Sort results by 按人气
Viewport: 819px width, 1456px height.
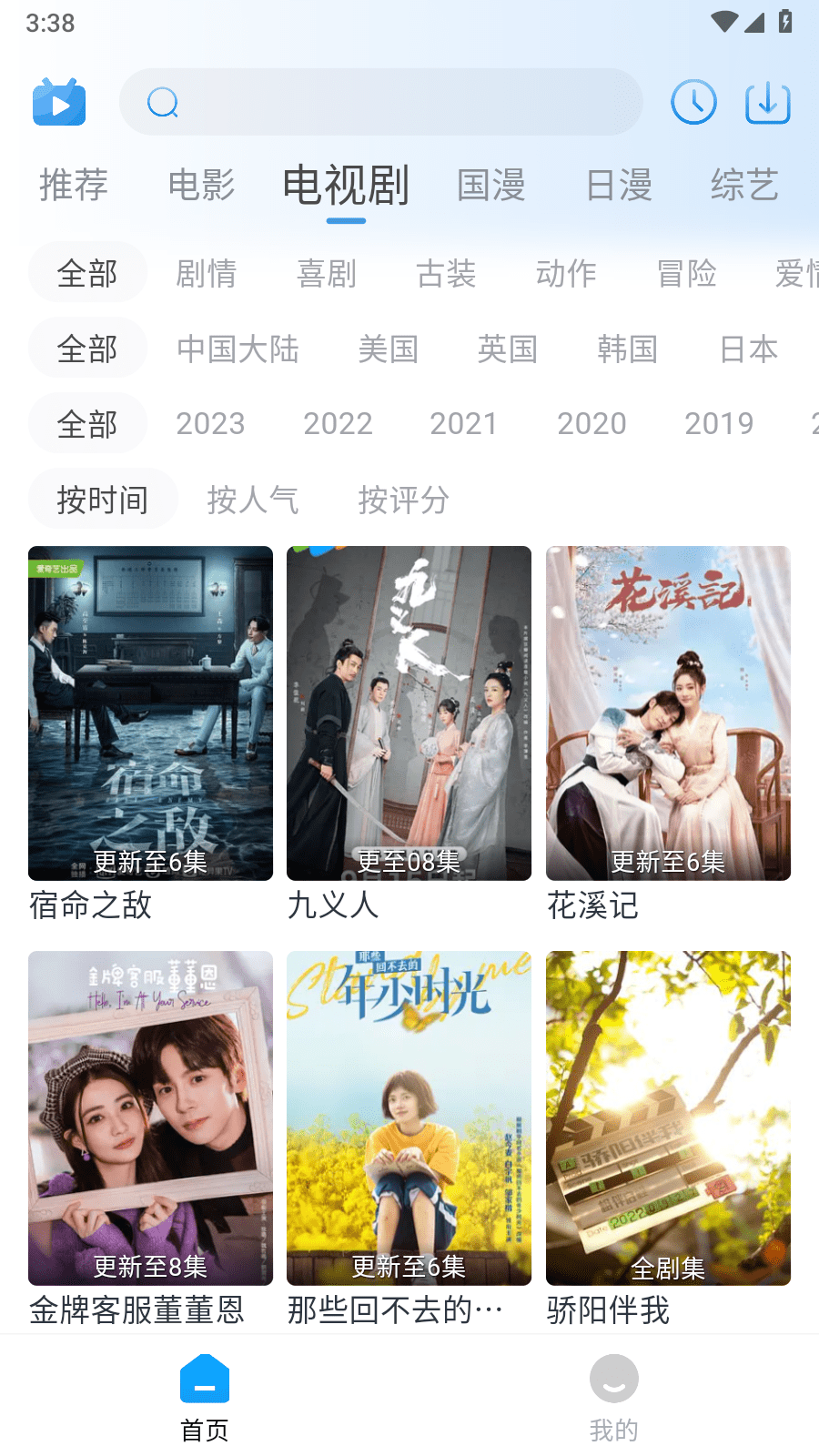coord(253,500)
